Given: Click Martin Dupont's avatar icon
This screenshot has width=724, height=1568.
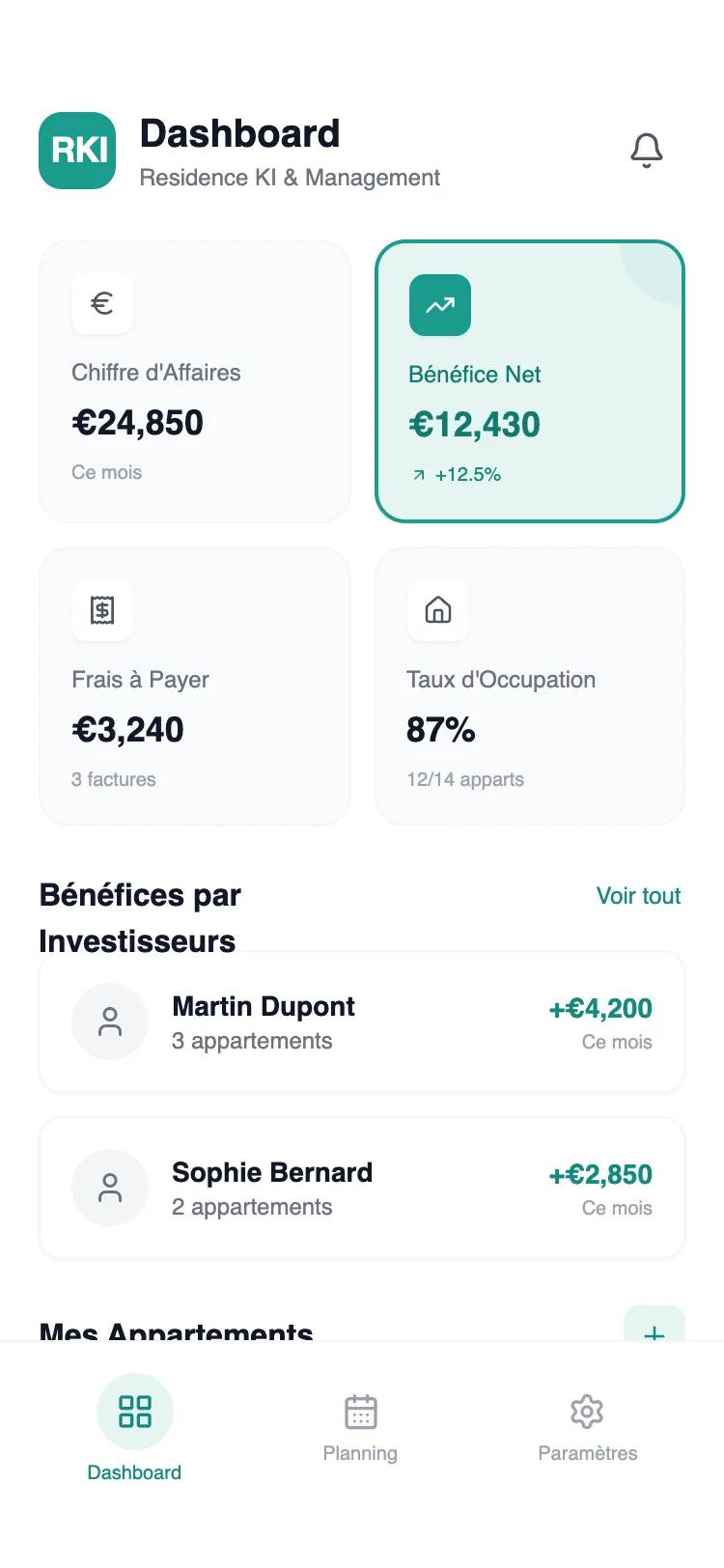Looking at the screenshot, I should click(x=109, y=1021).
